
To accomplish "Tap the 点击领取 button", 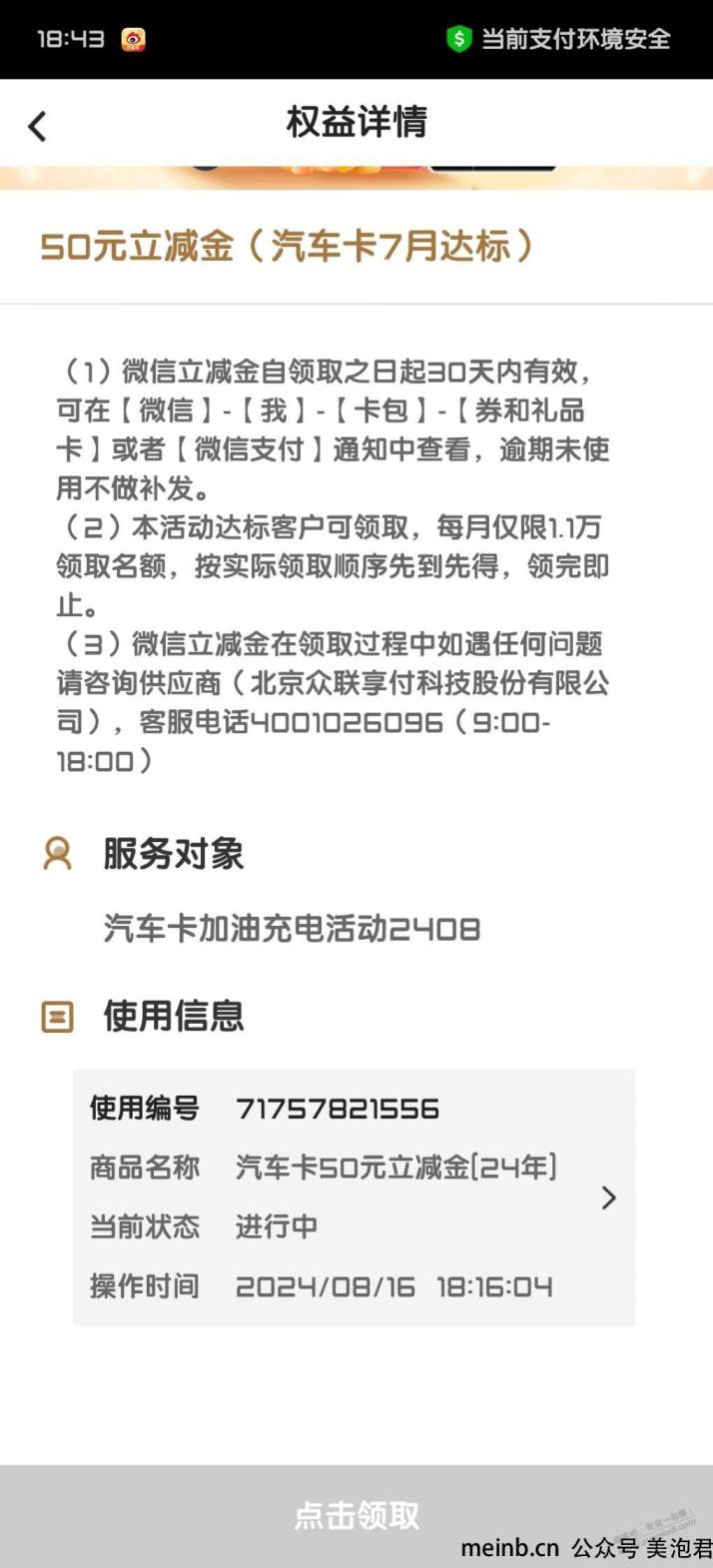I will 356,1515.
